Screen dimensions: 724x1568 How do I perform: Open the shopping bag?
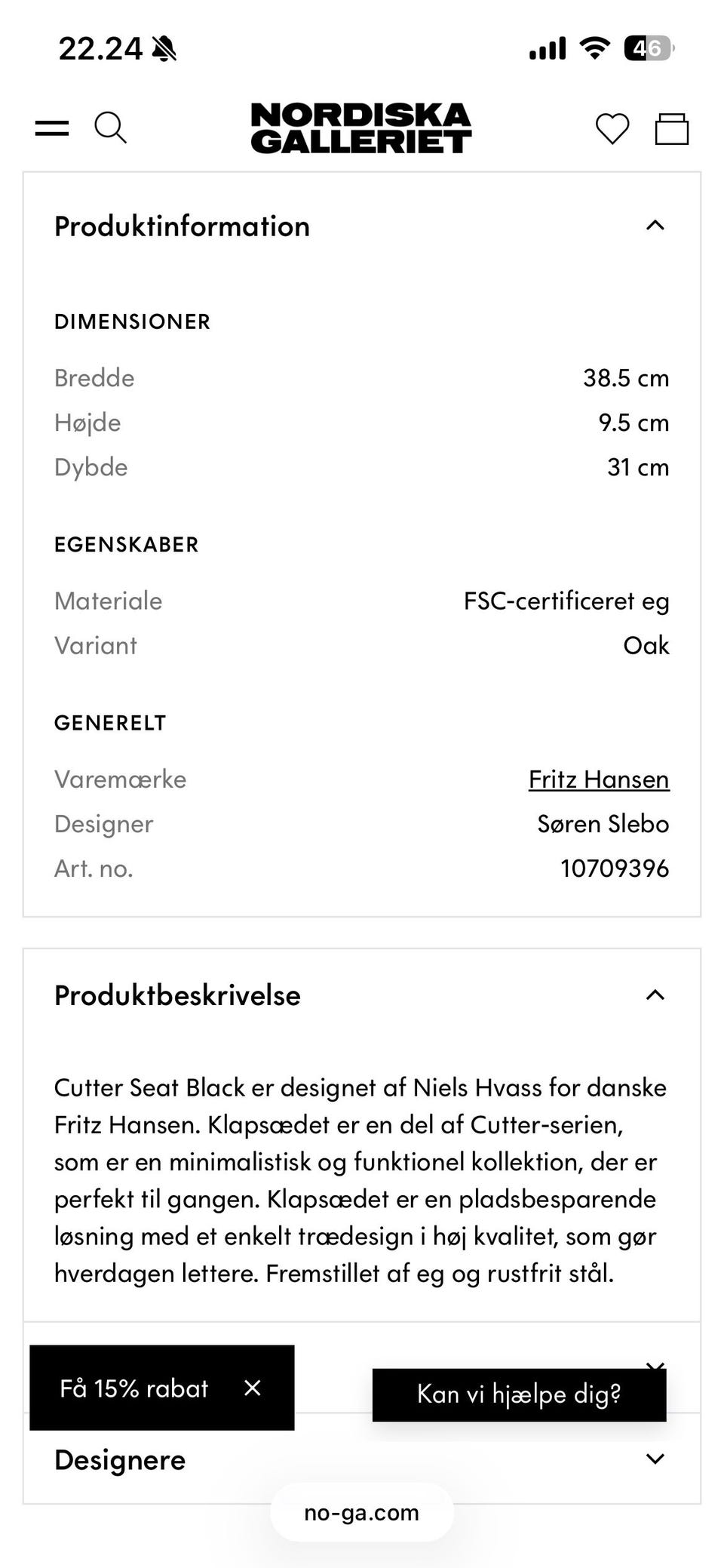(672, 128)
